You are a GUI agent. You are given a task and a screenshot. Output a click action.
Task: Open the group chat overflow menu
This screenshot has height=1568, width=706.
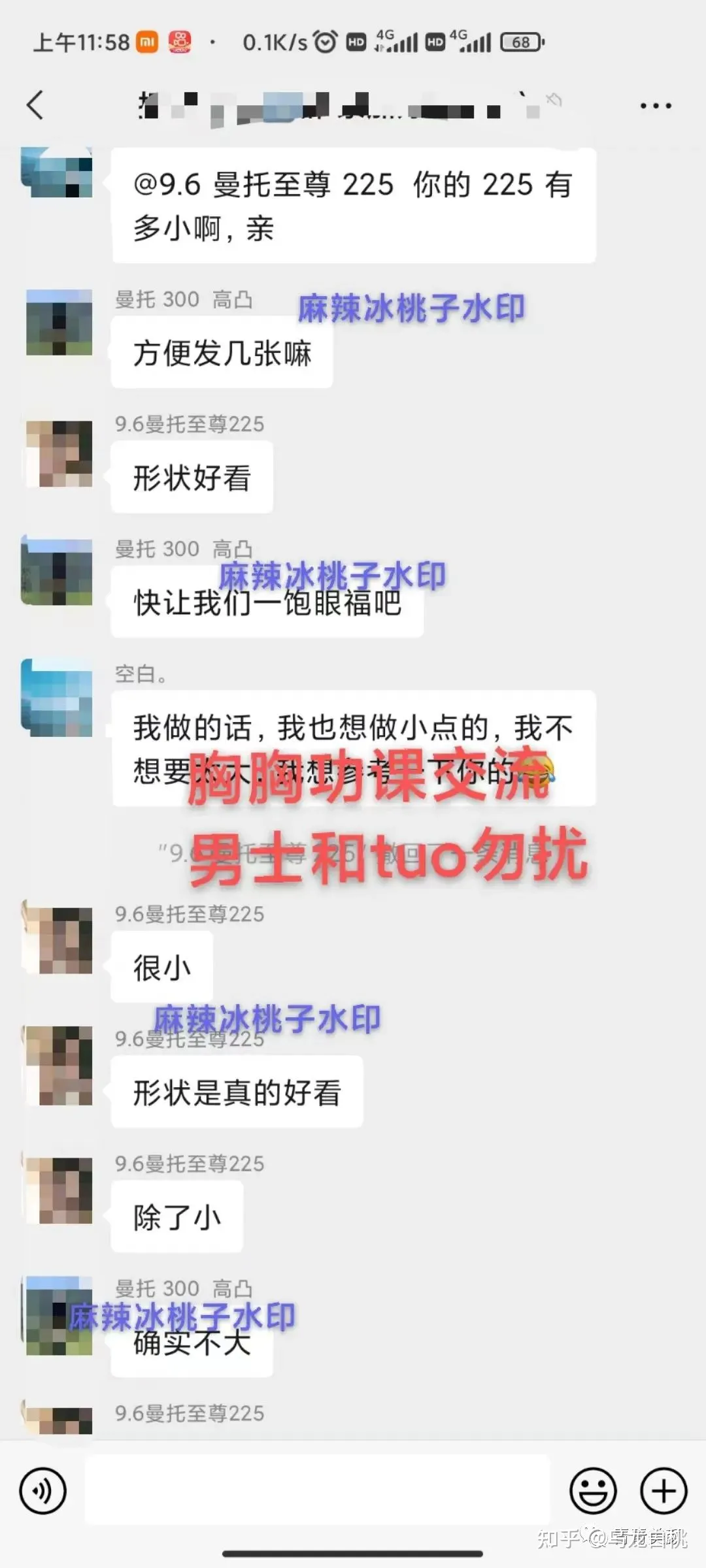[655, 106]
